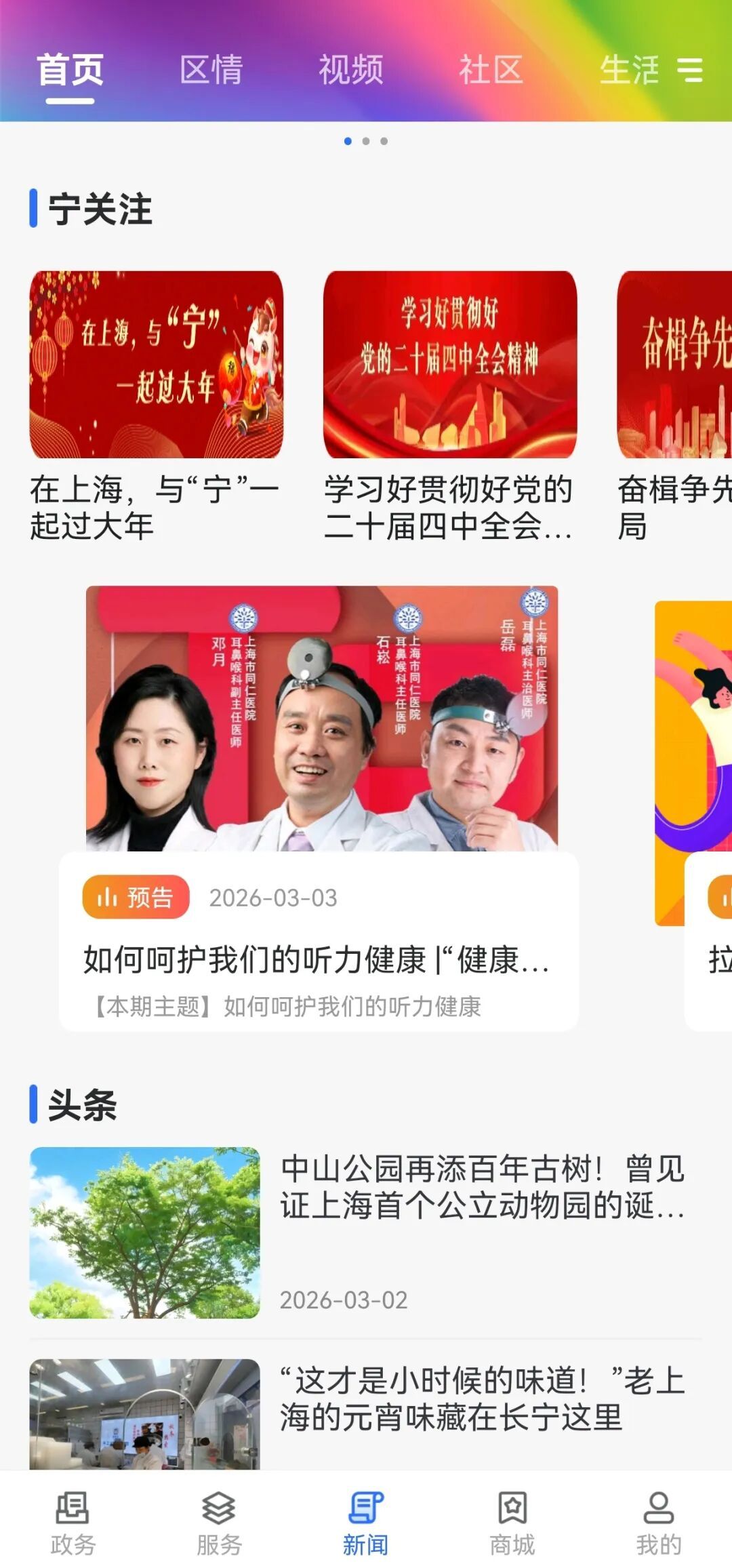Switch to the 政务 bottom tab
The width and height of the screenshot is (732, 1568).
tap(73, 1523)
